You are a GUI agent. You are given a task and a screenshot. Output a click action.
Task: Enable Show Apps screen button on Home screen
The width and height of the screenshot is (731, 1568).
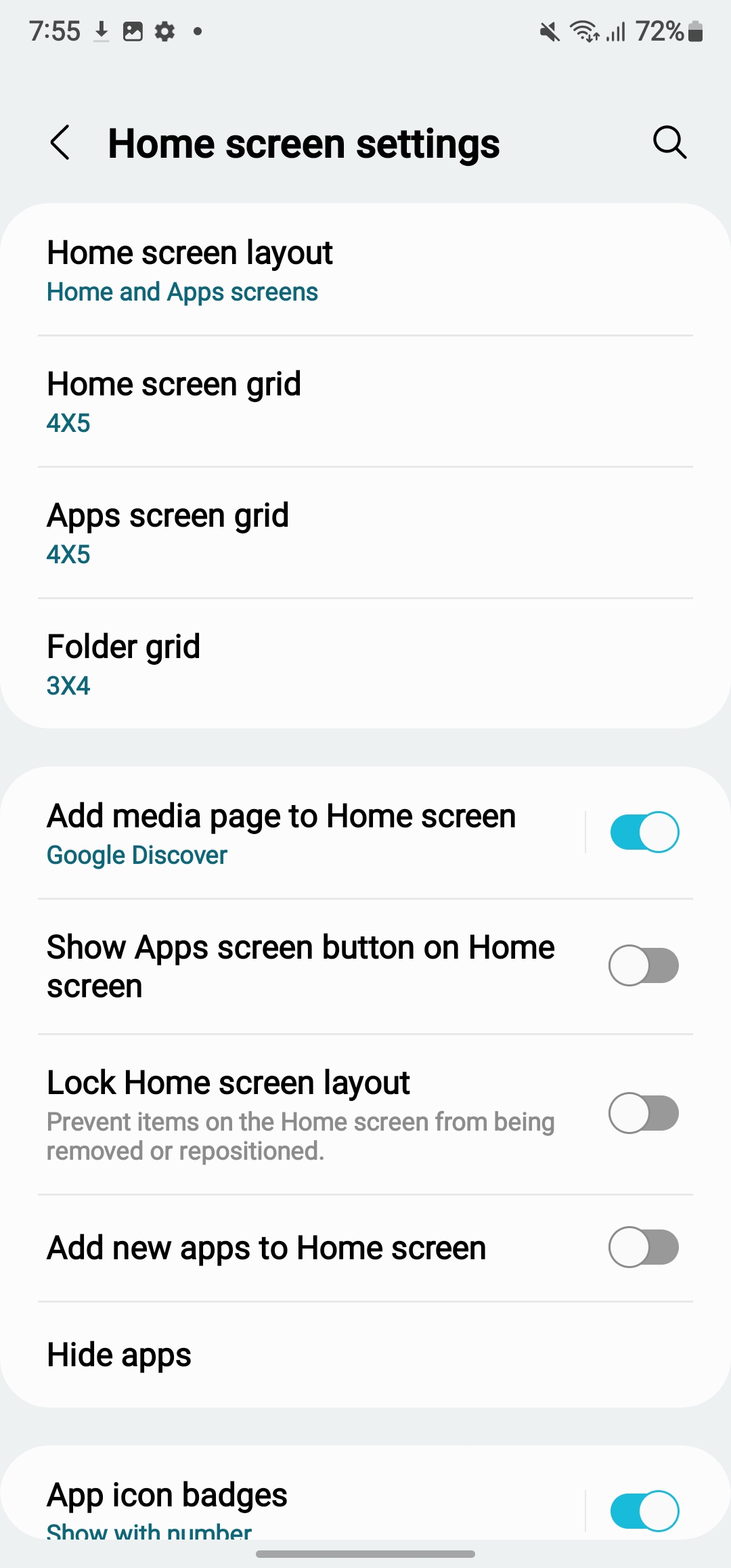[644, 965]
